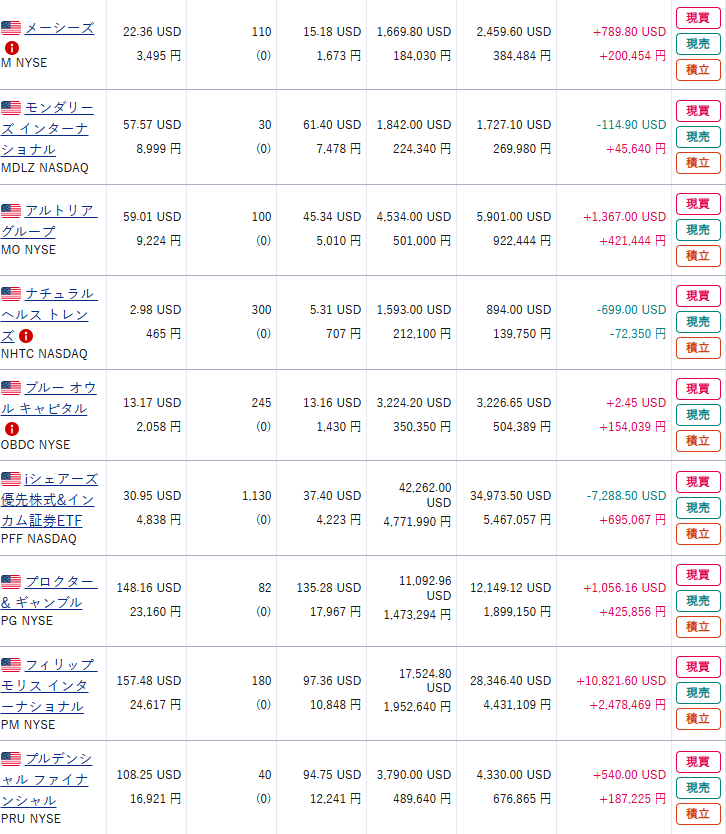The image size is (726, 834).
Task: Tap the info icon under メーシーズ
Action: pos(12,48)
